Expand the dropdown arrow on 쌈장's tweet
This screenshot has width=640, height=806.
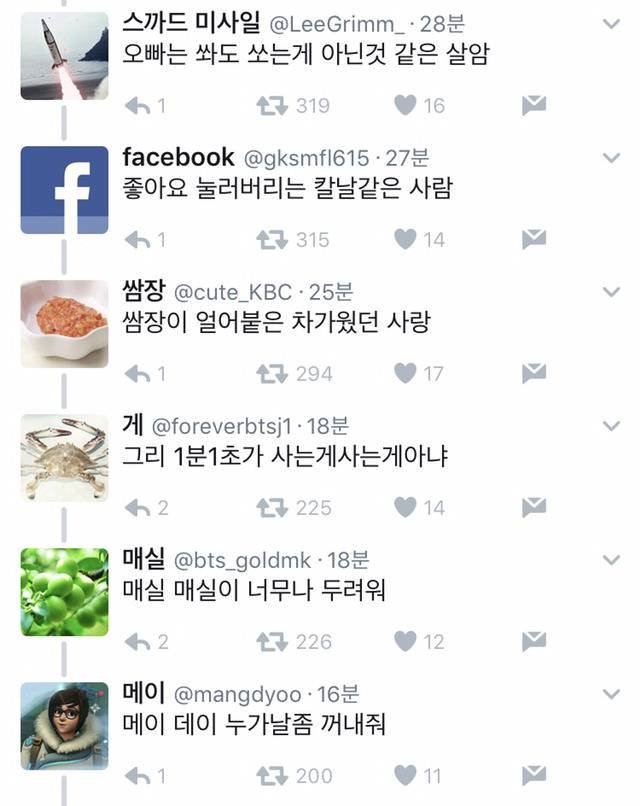[612, 291]
